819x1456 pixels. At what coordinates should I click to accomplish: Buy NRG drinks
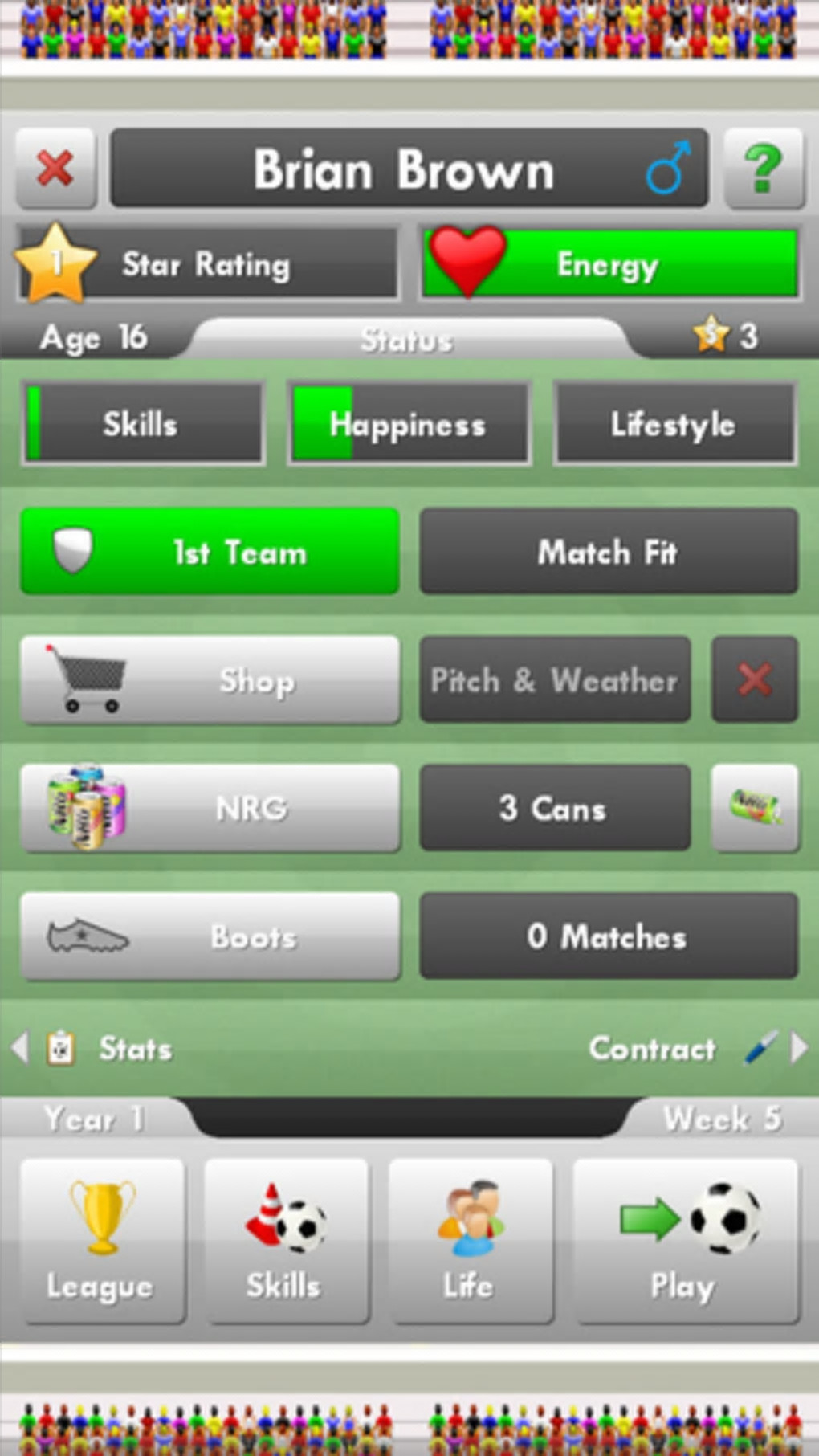point(210,808)
